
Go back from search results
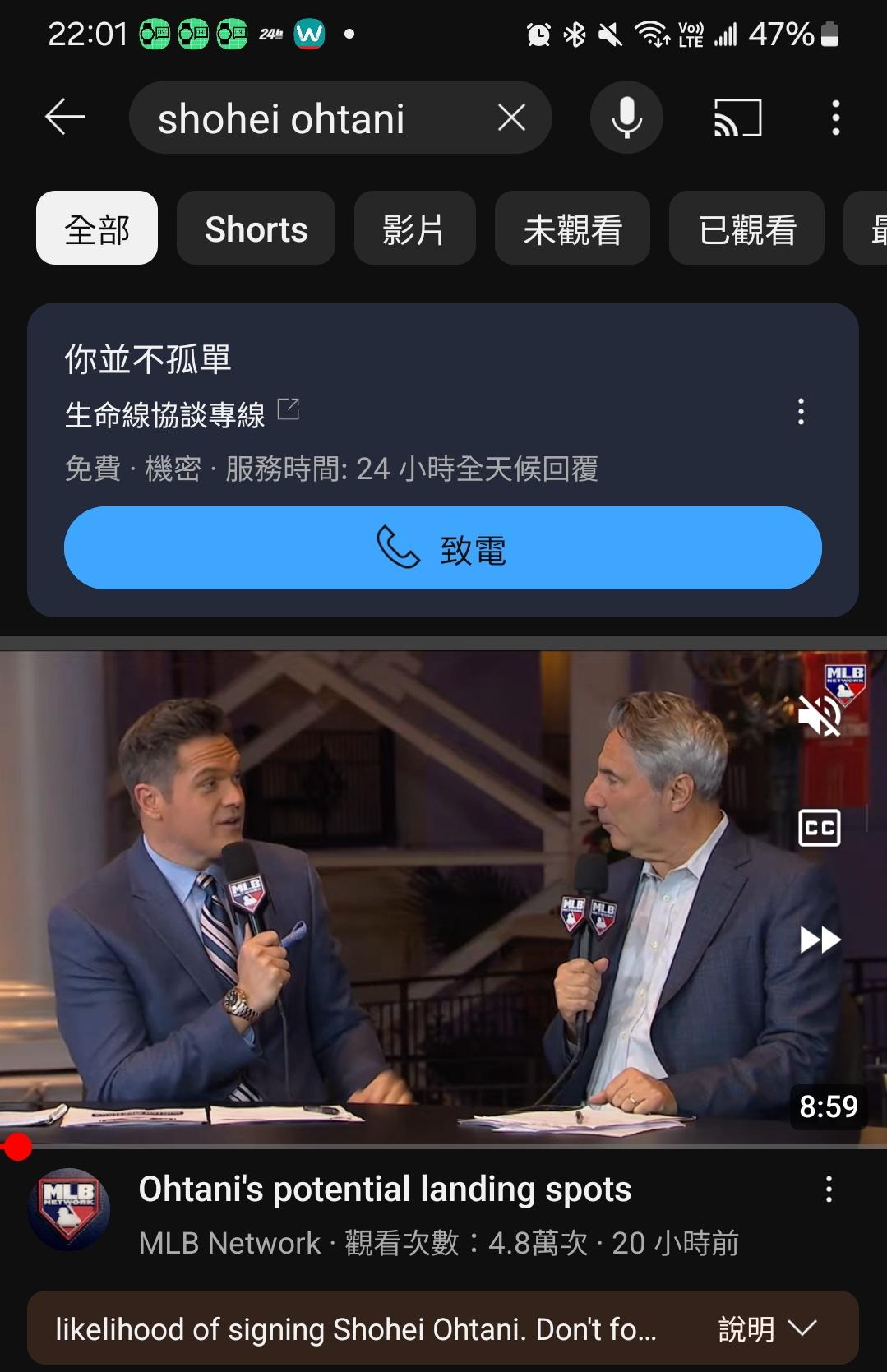coord(65,117)
